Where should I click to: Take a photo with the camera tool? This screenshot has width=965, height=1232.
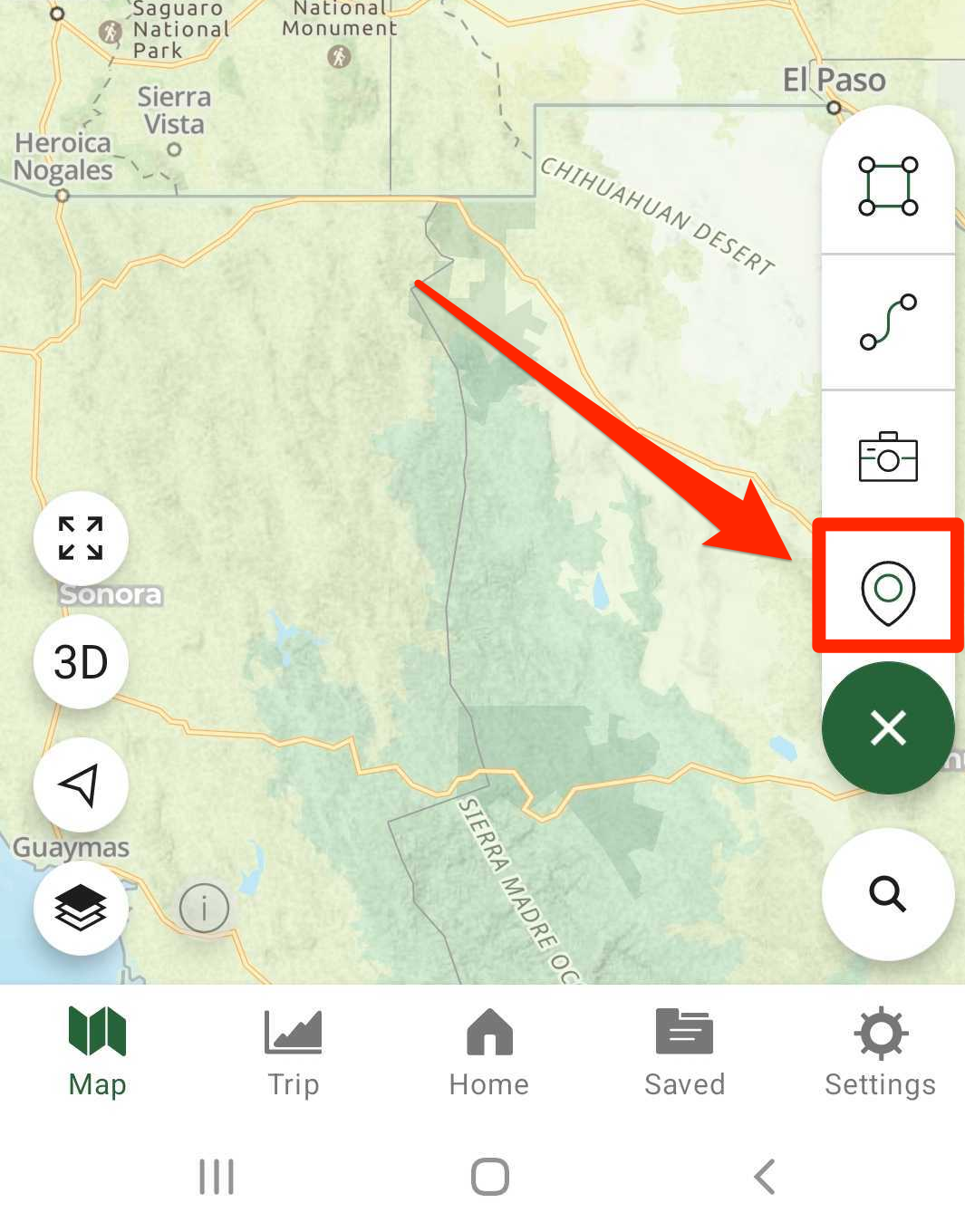(887, 456)
